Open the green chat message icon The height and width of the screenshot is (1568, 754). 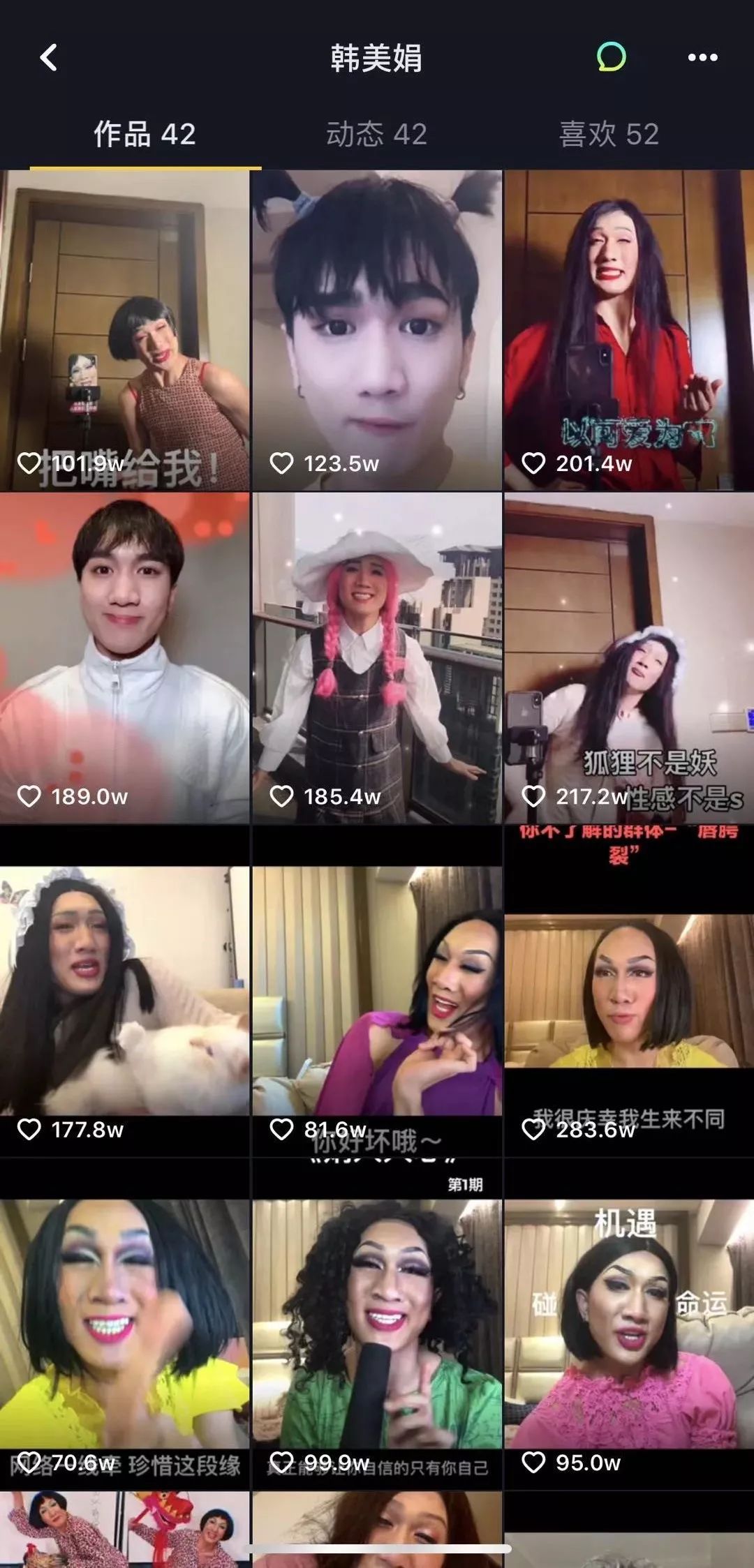(x=612, y=57)
